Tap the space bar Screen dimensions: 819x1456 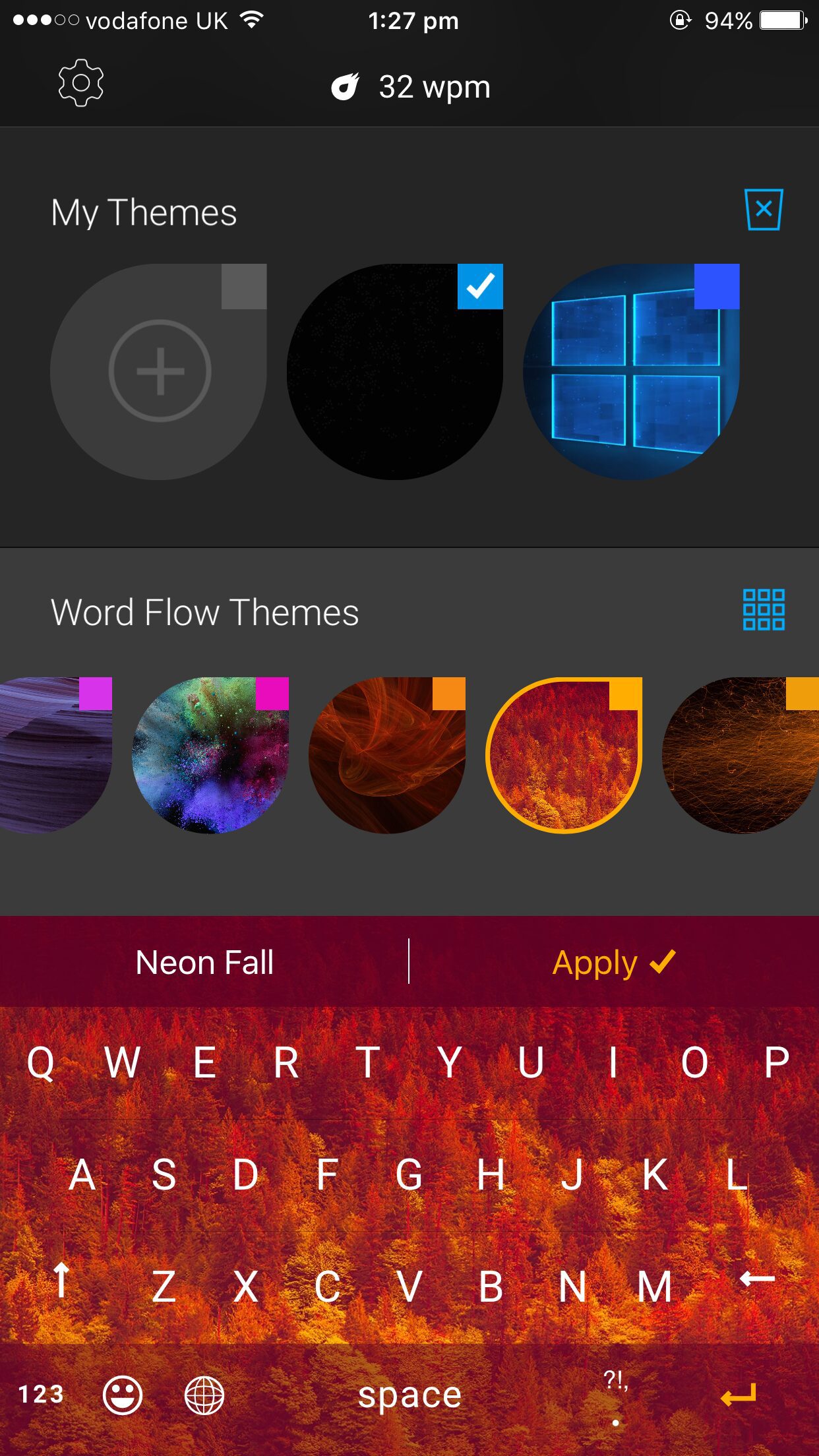(409, 1395)
